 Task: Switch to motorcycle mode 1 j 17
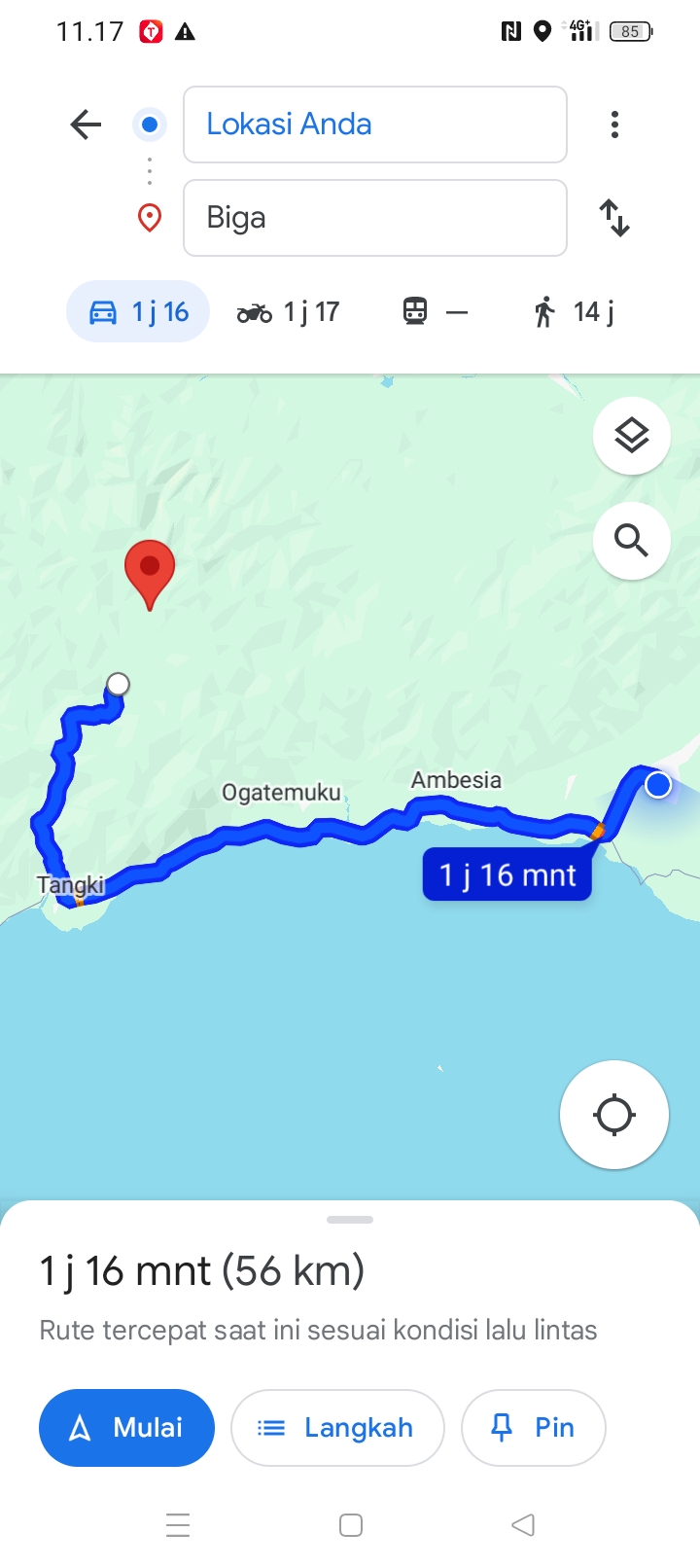(x=288, y=311)
